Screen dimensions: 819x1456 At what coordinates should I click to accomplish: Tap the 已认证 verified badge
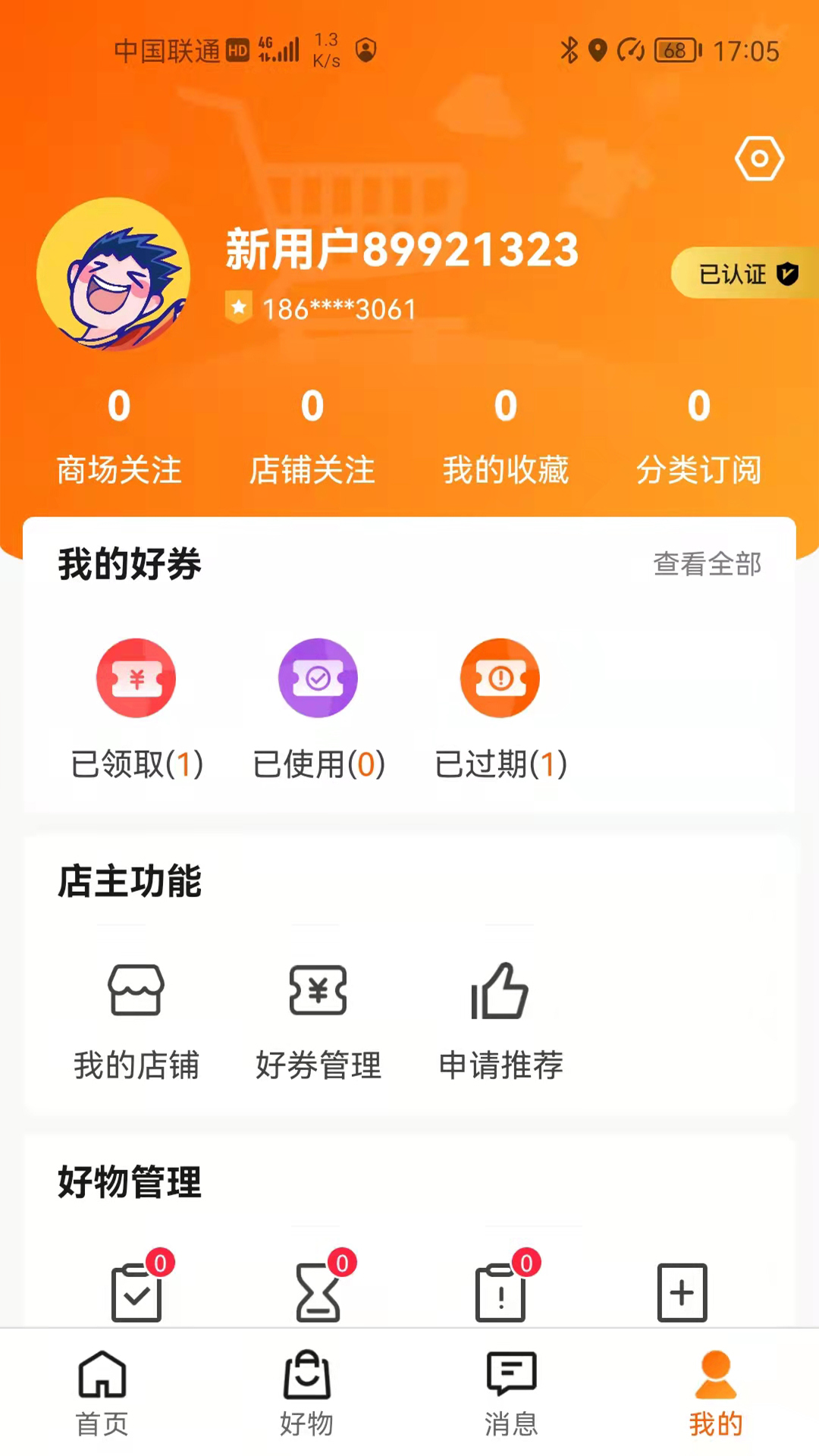(x=745, y=273)
